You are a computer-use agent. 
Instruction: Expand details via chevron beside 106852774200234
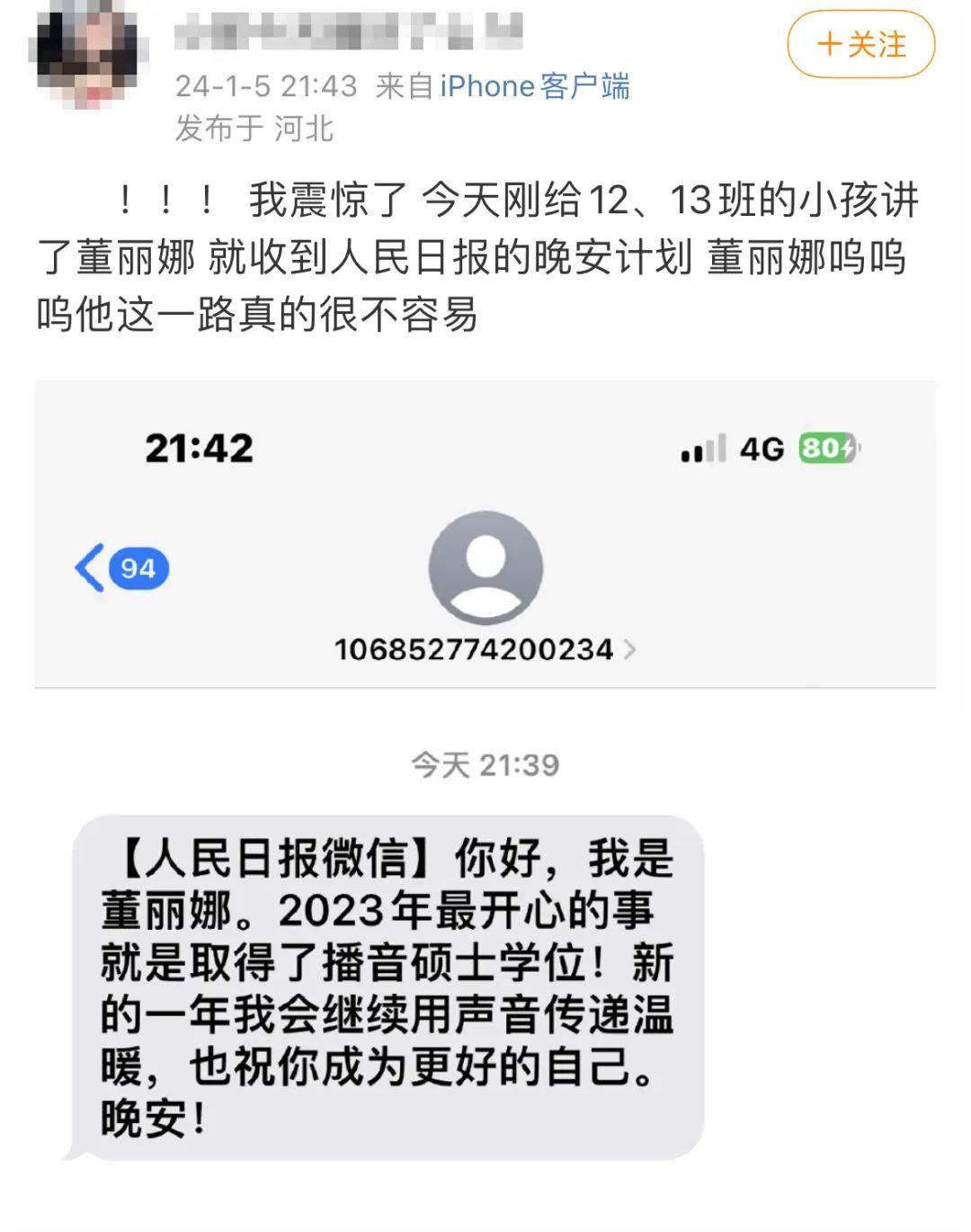click(x=630, y=649)
